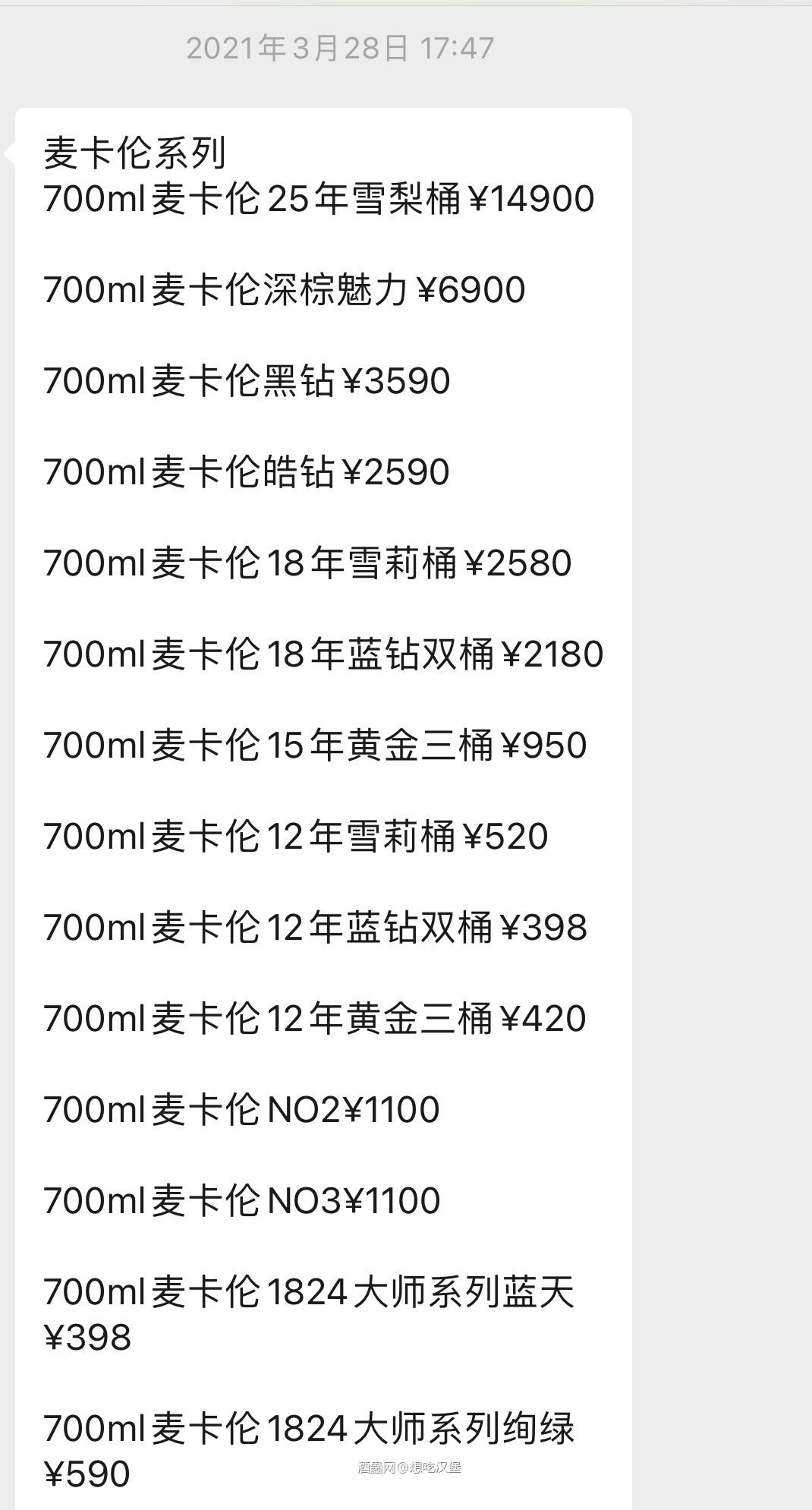Select the 麦卡伦深棕魅力 entry

(285, 288)
